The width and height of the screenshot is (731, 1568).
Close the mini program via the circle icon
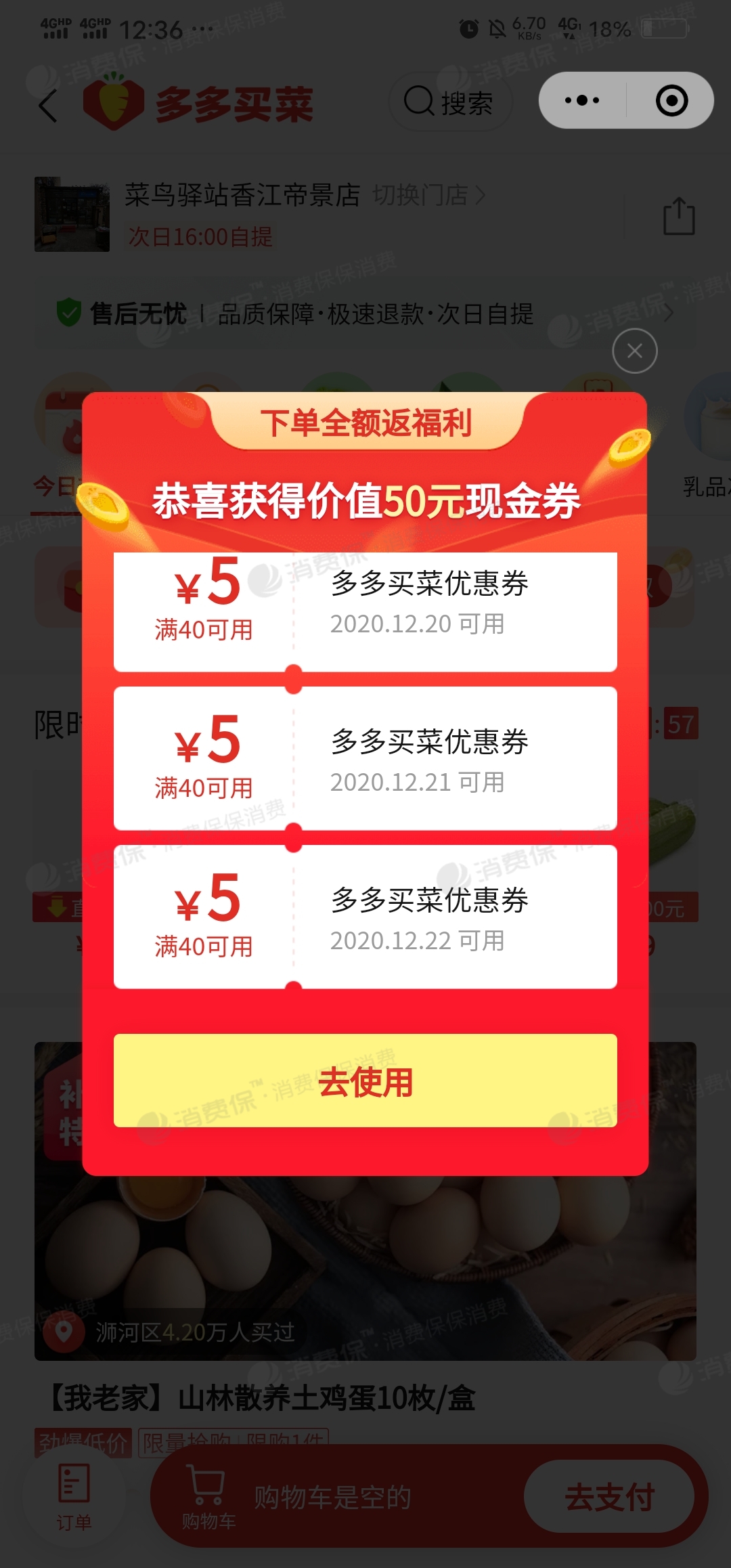[x=671, y=101]
